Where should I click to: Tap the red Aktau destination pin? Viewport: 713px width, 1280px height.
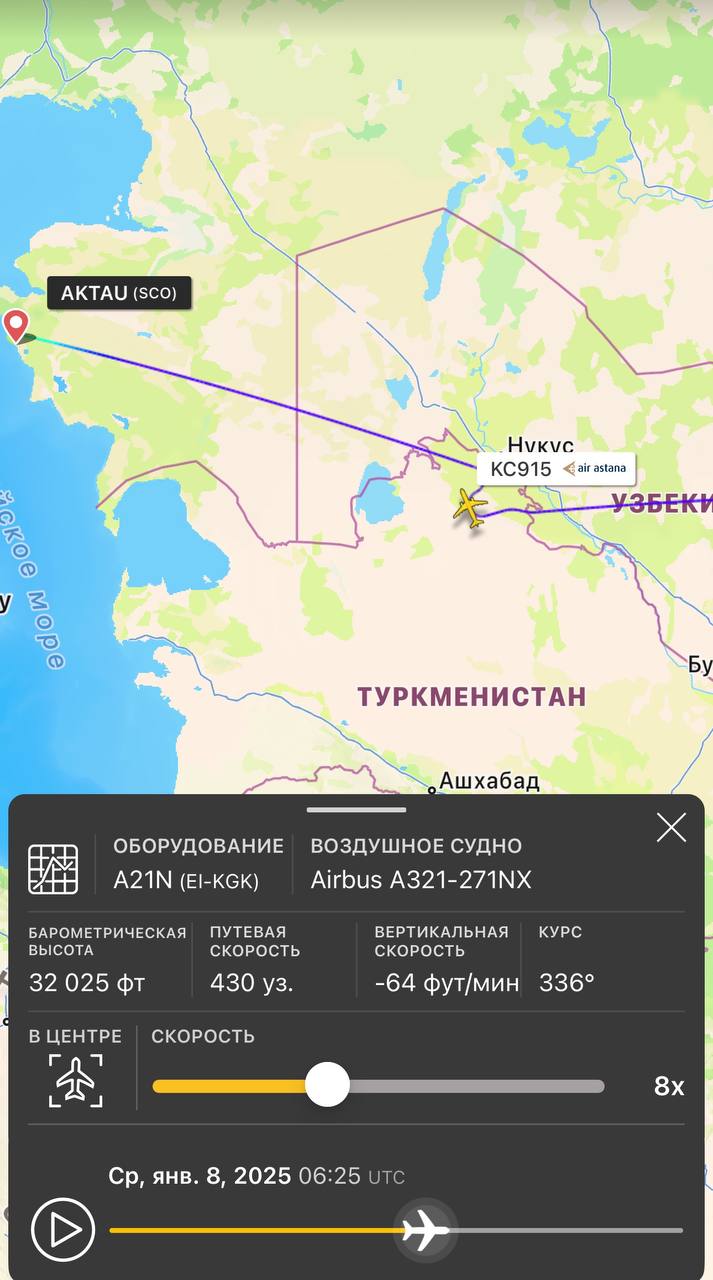[16, 325]
